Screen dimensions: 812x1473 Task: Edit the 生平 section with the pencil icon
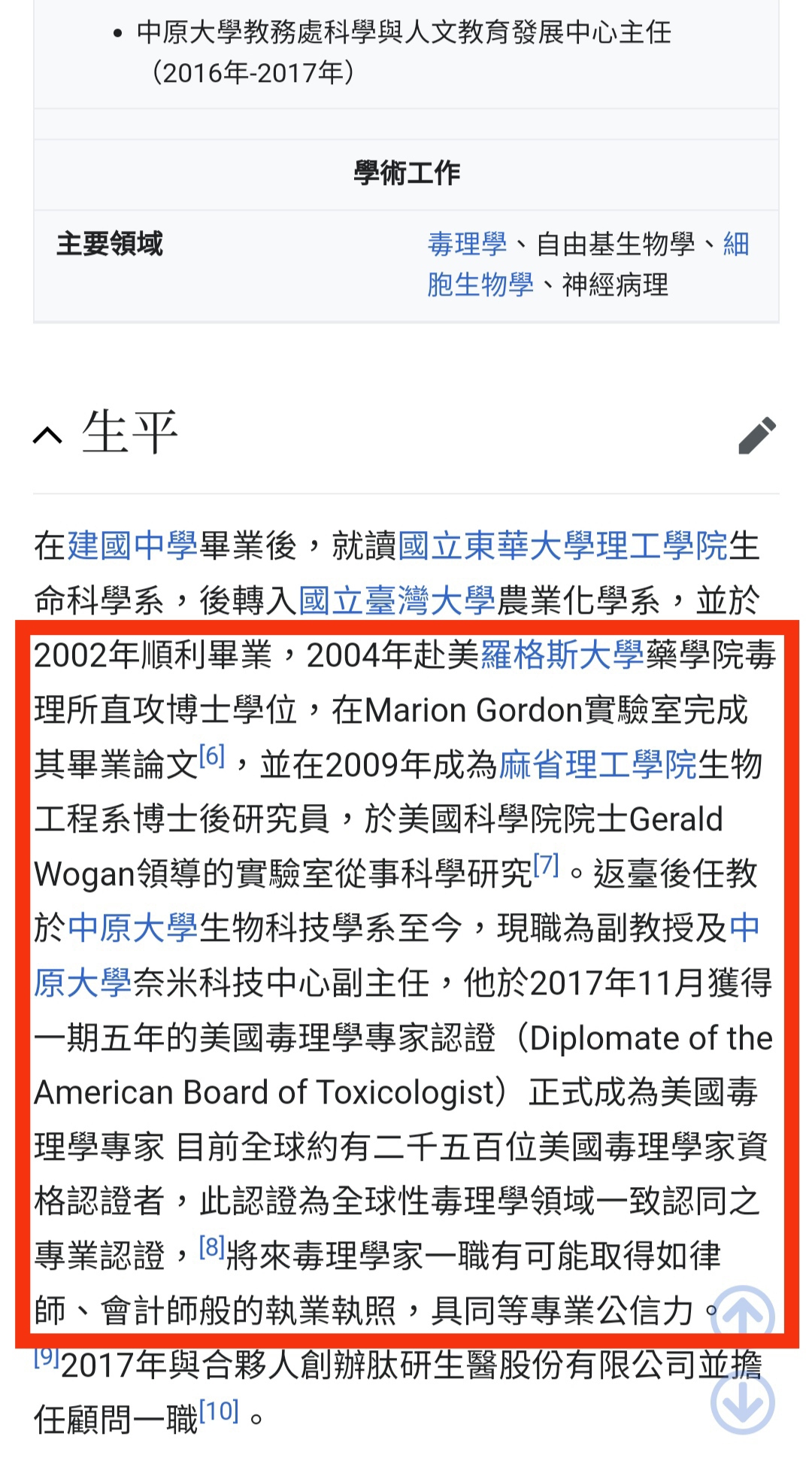pos(757,435)
